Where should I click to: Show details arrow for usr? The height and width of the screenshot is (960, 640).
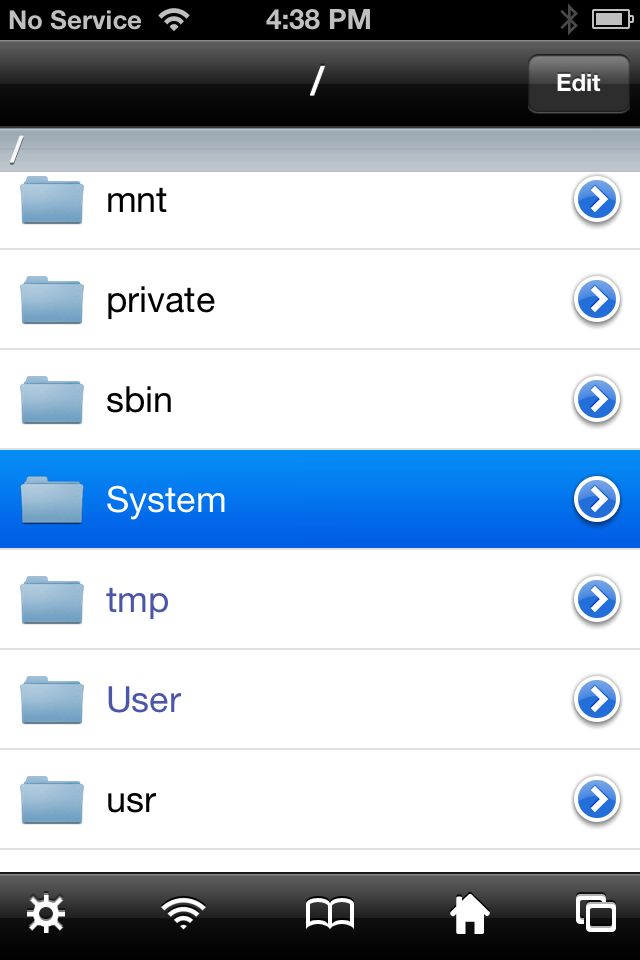[597, 800]
